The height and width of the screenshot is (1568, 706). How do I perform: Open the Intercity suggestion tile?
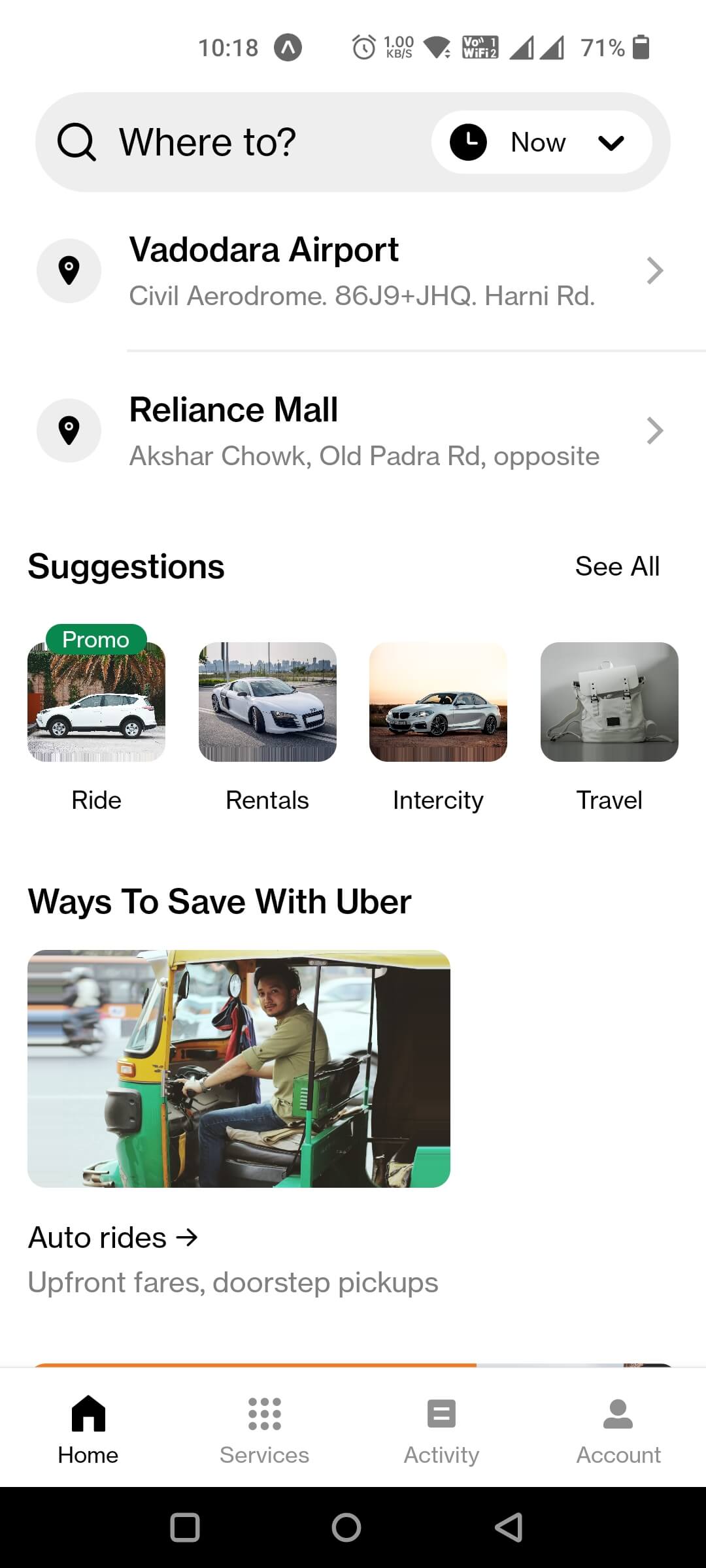tap(438, 702)
